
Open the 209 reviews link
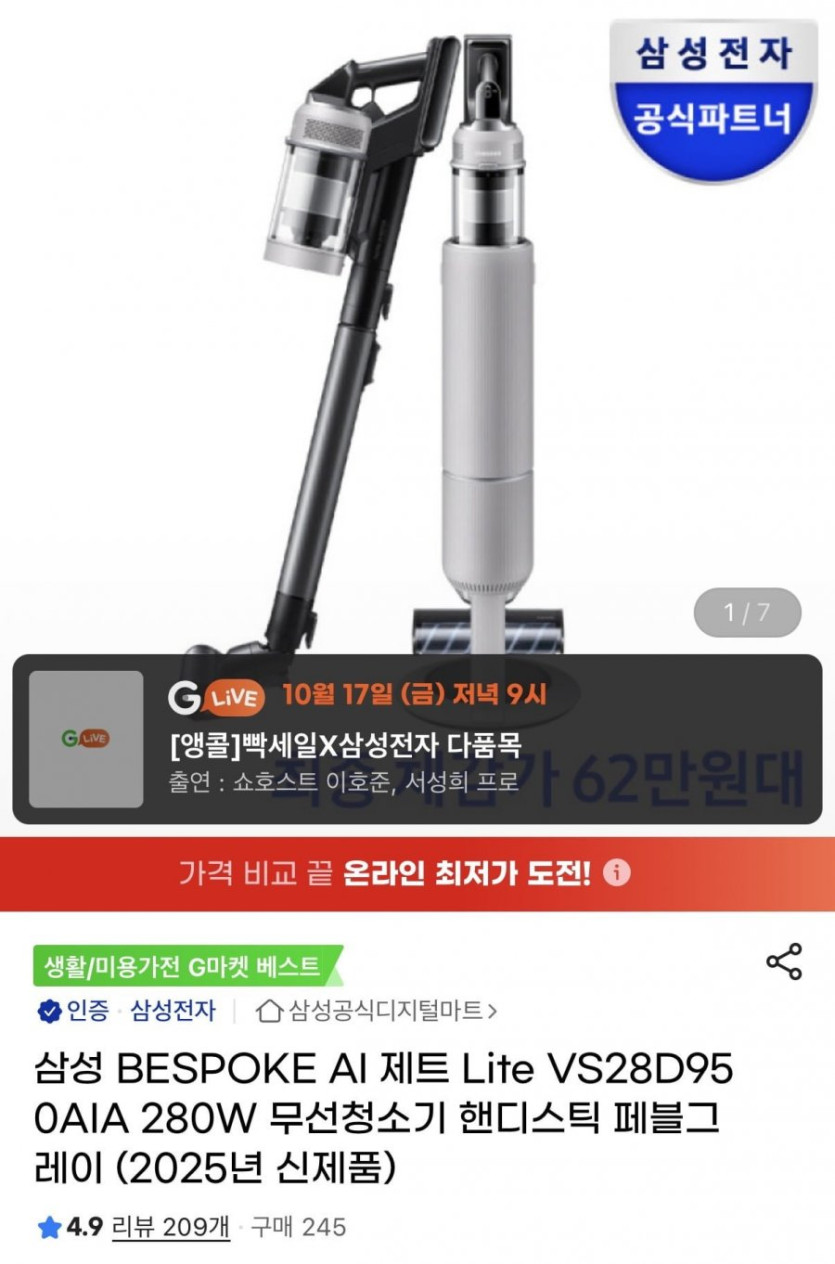point(170,1226)
